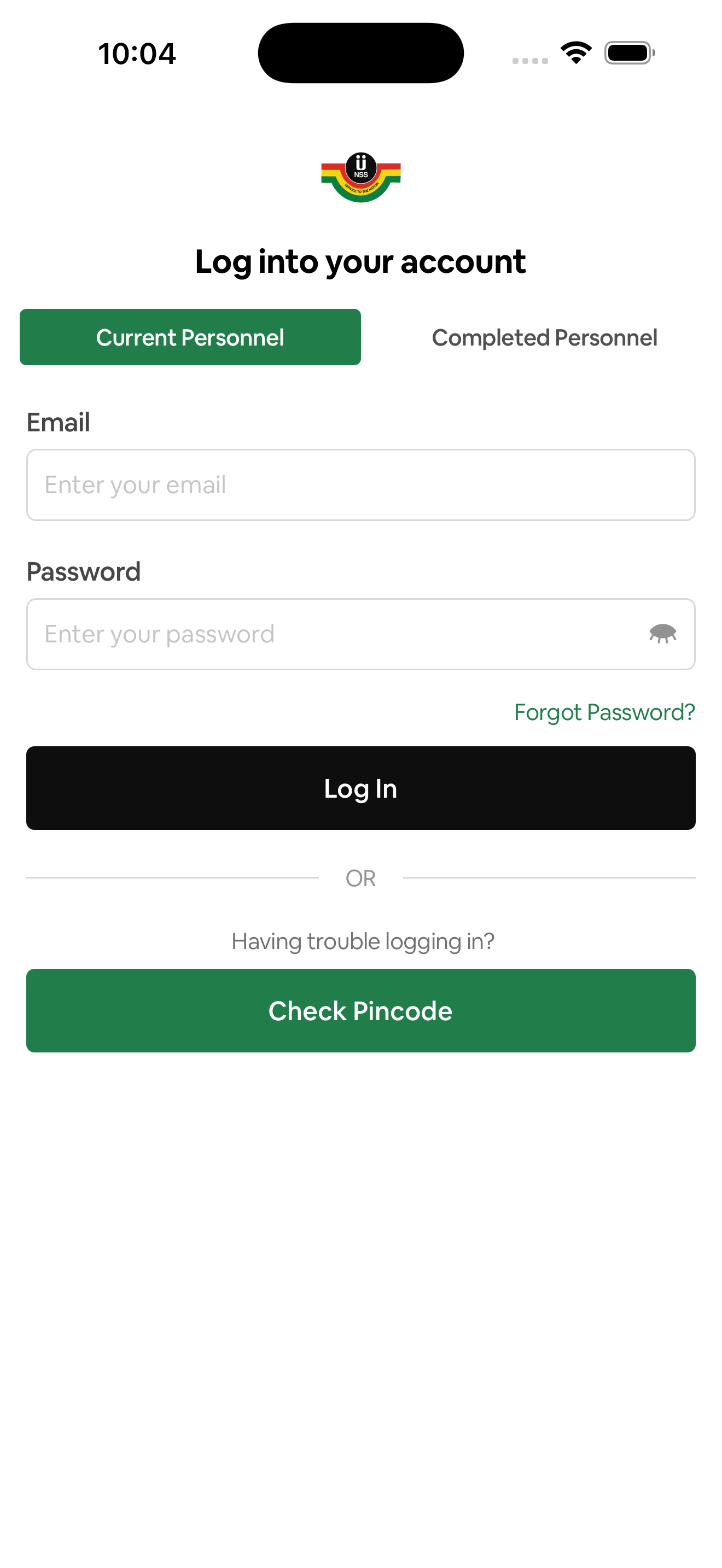722x1568 pixels.
Task: Click the cellular signal dots icon
Action: pos(529,58)
